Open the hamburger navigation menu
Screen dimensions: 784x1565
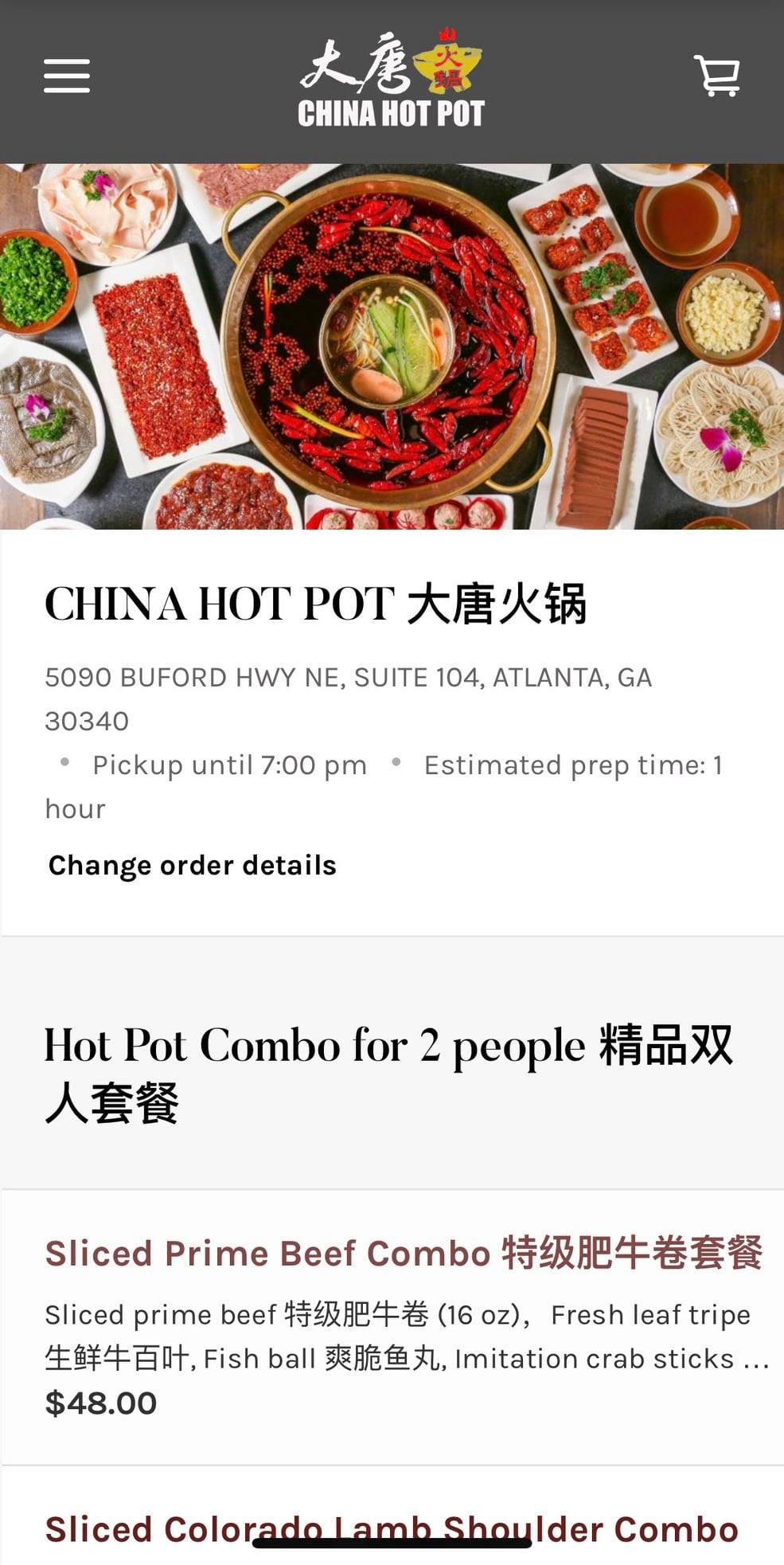(x=66, y=76)
